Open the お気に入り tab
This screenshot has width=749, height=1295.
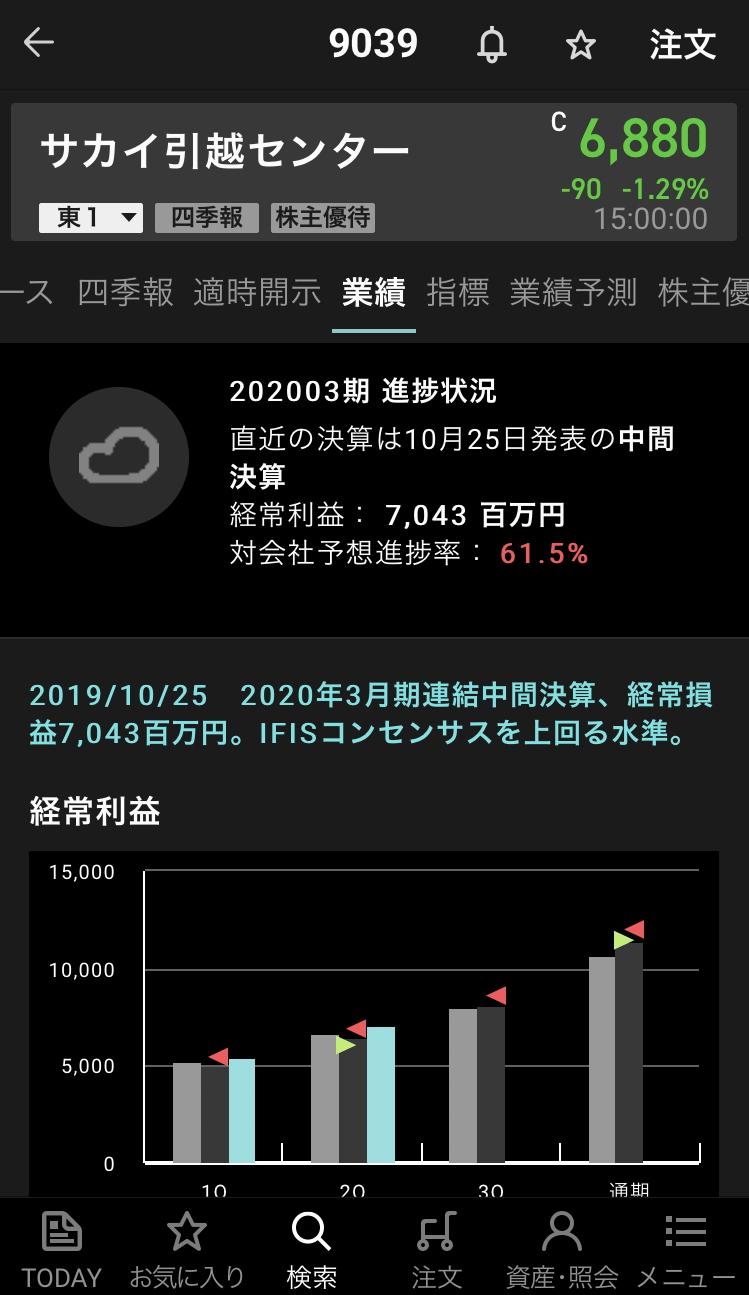click(187, 1248)
